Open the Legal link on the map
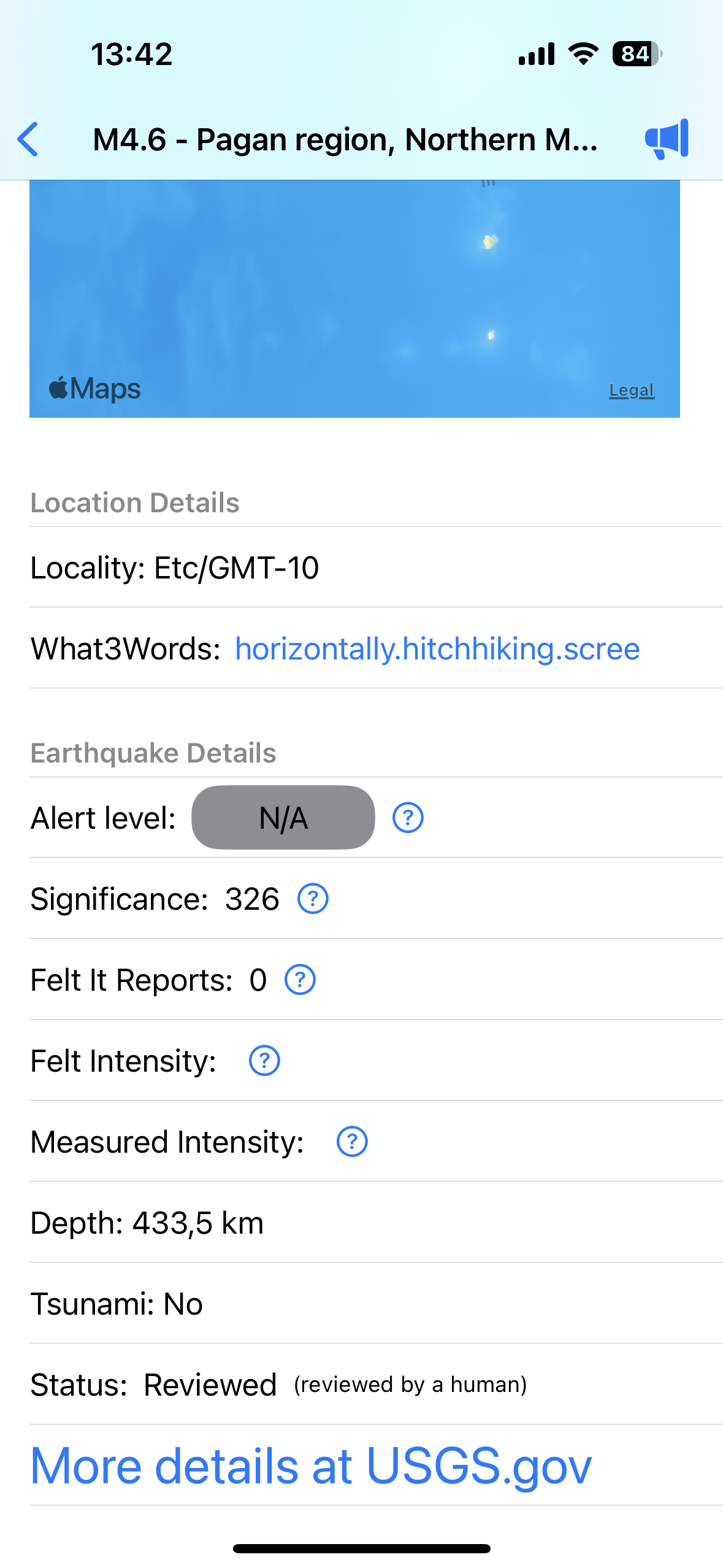Image resolution: width=723 pixels, height=1568 pixels. coord(631,390)
